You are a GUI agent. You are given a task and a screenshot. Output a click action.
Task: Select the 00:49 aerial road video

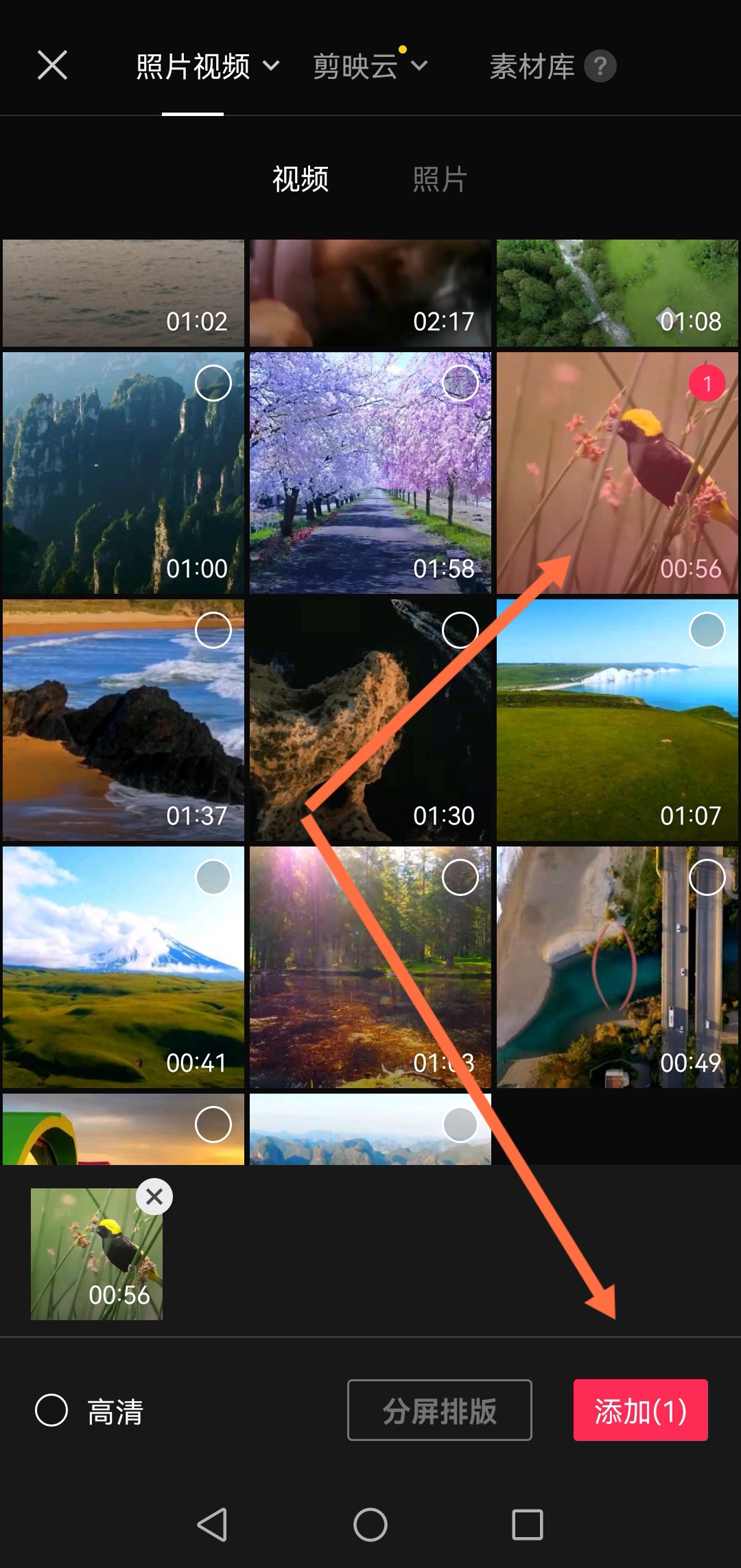point(707,877)
